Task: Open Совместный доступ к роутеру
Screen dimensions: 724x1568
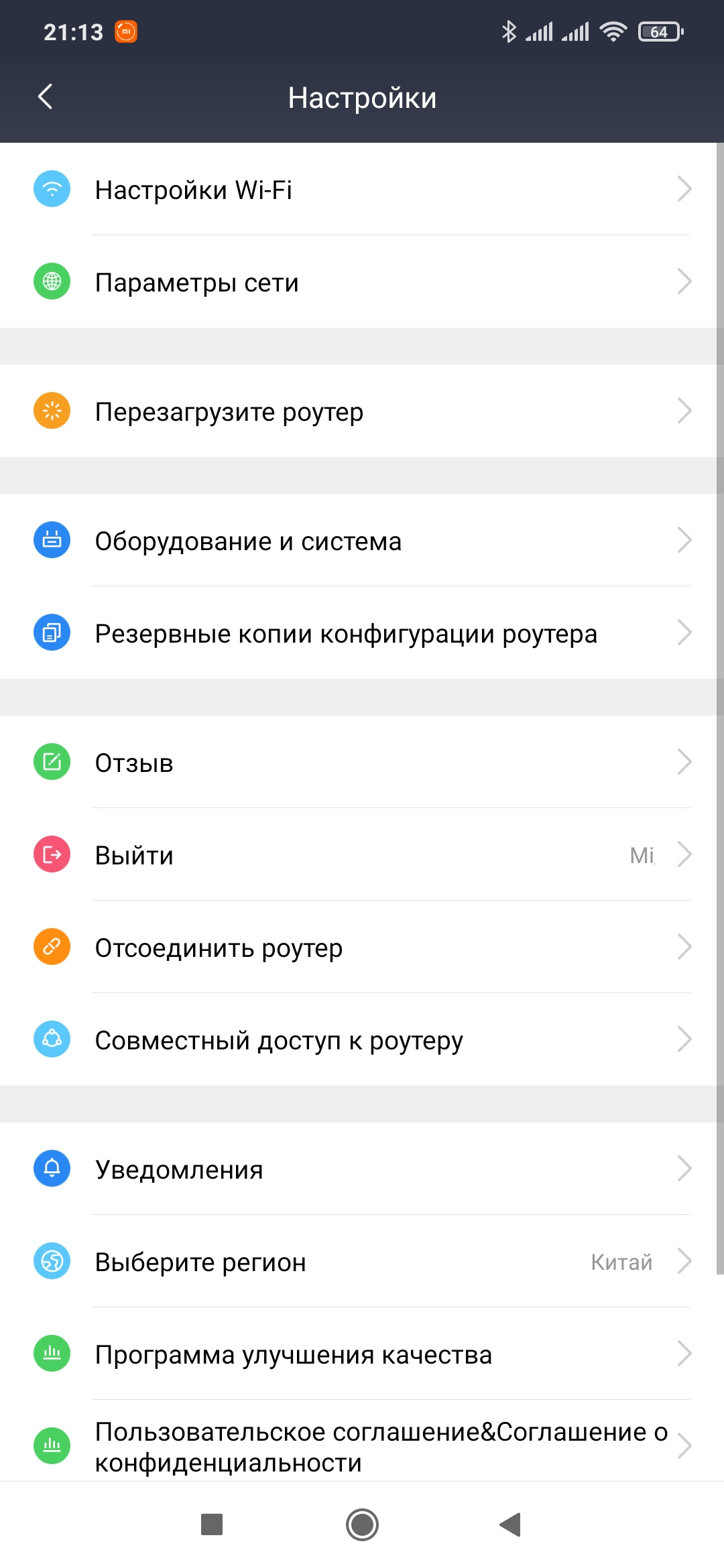Action: pos(362,1040)
